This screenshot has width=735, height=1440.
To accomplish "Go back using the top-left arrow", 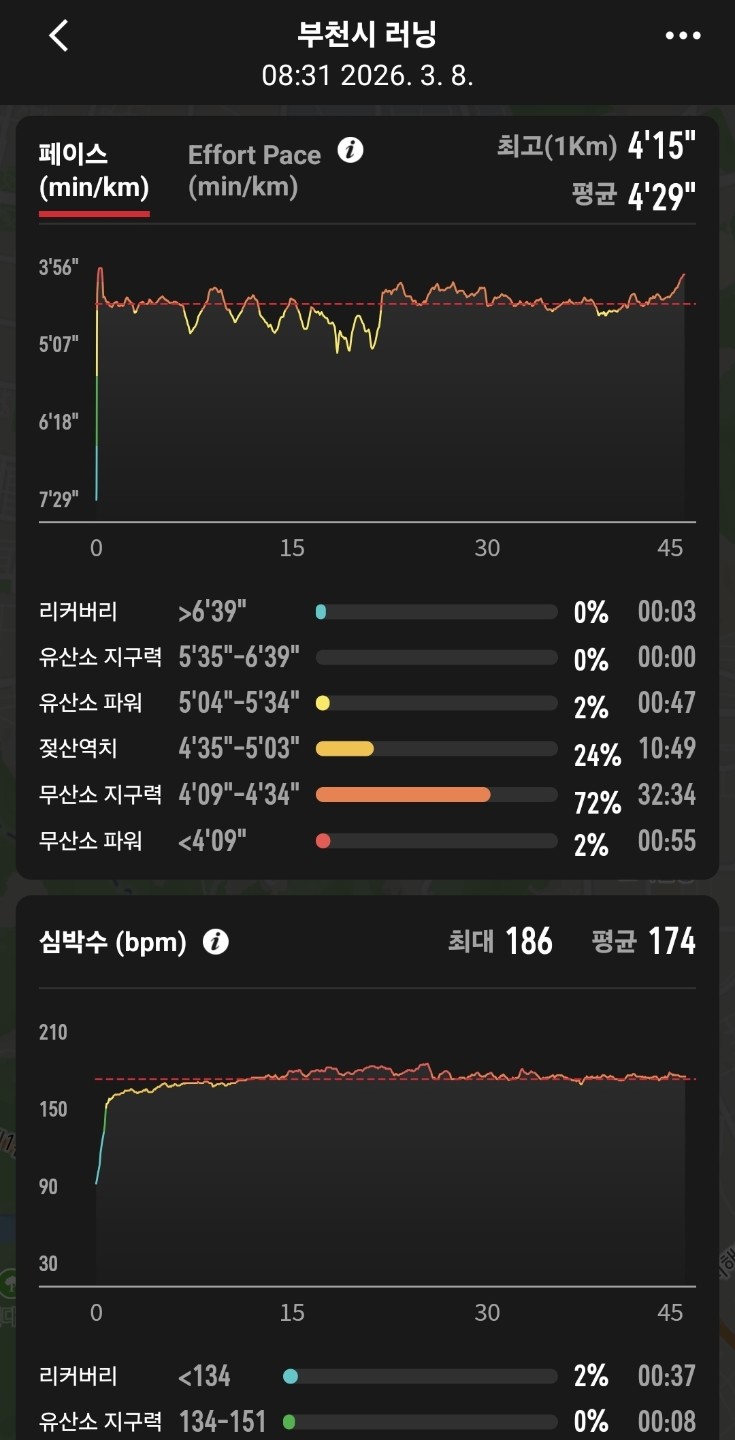I will [59, 36].
